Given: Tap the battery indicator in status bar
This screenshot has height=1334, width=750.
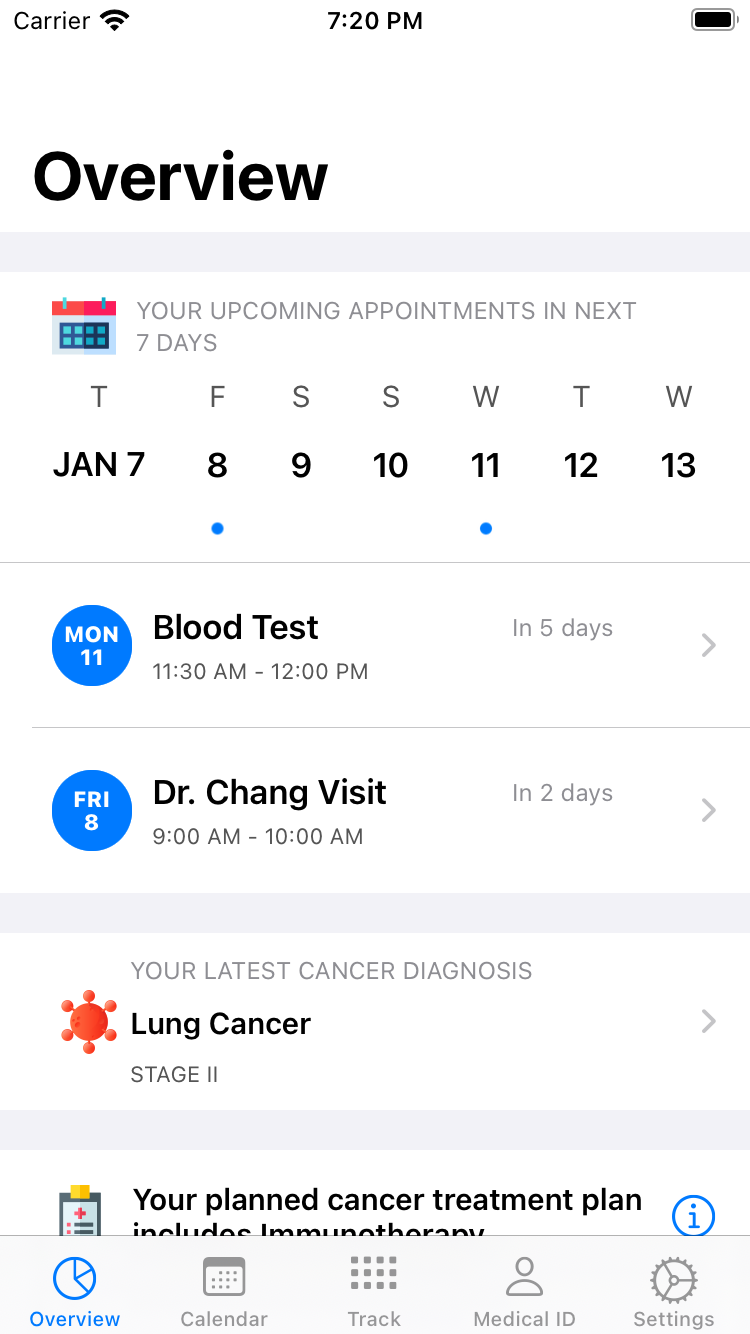Looking at the screenshot, I should tap(714, 18).
